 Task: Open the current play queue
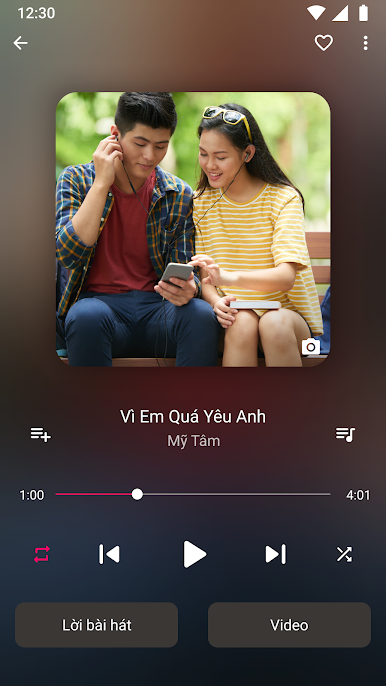[x=345, y=434]
